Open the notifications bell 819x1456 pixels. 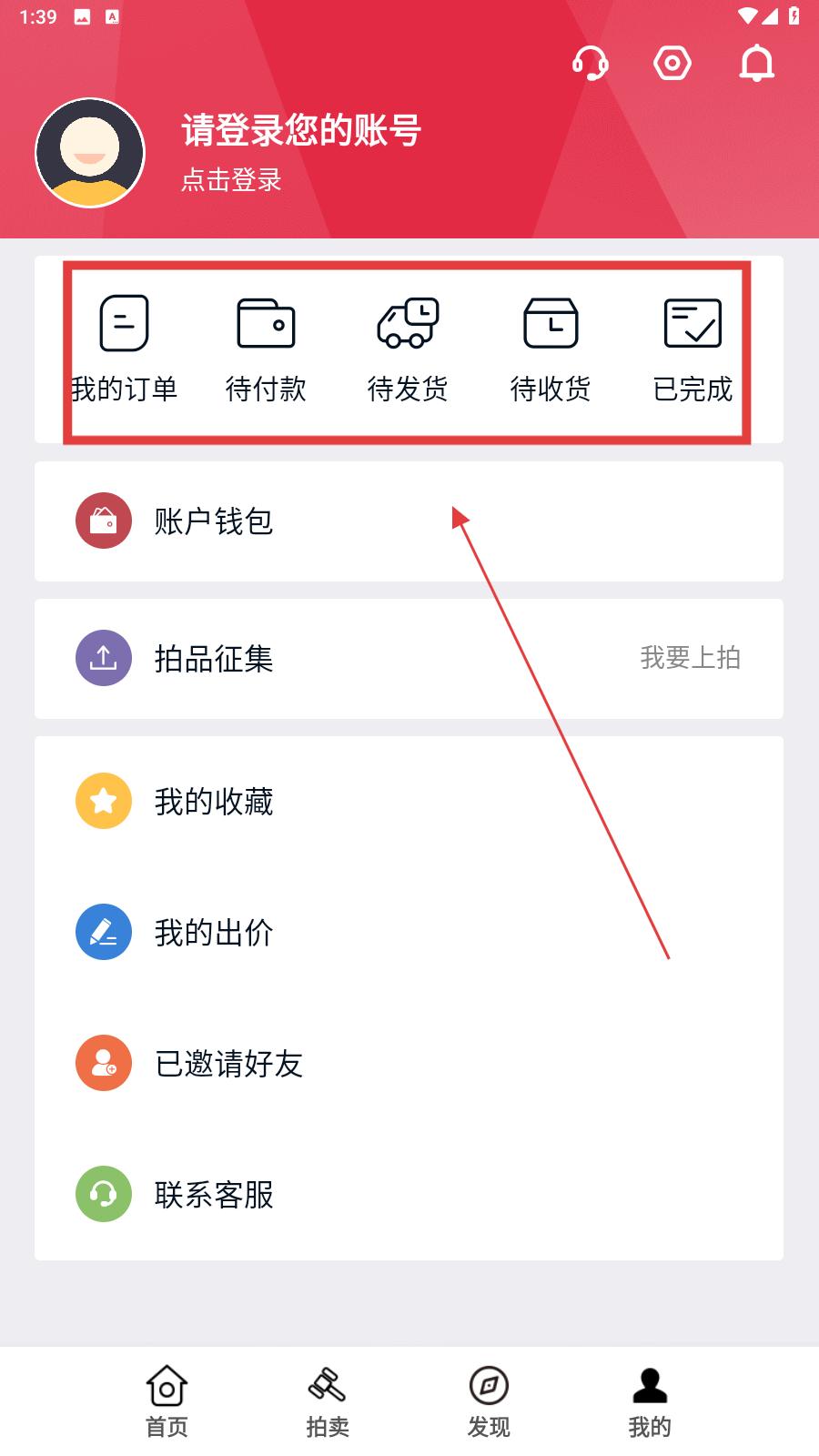pos(756,64)
